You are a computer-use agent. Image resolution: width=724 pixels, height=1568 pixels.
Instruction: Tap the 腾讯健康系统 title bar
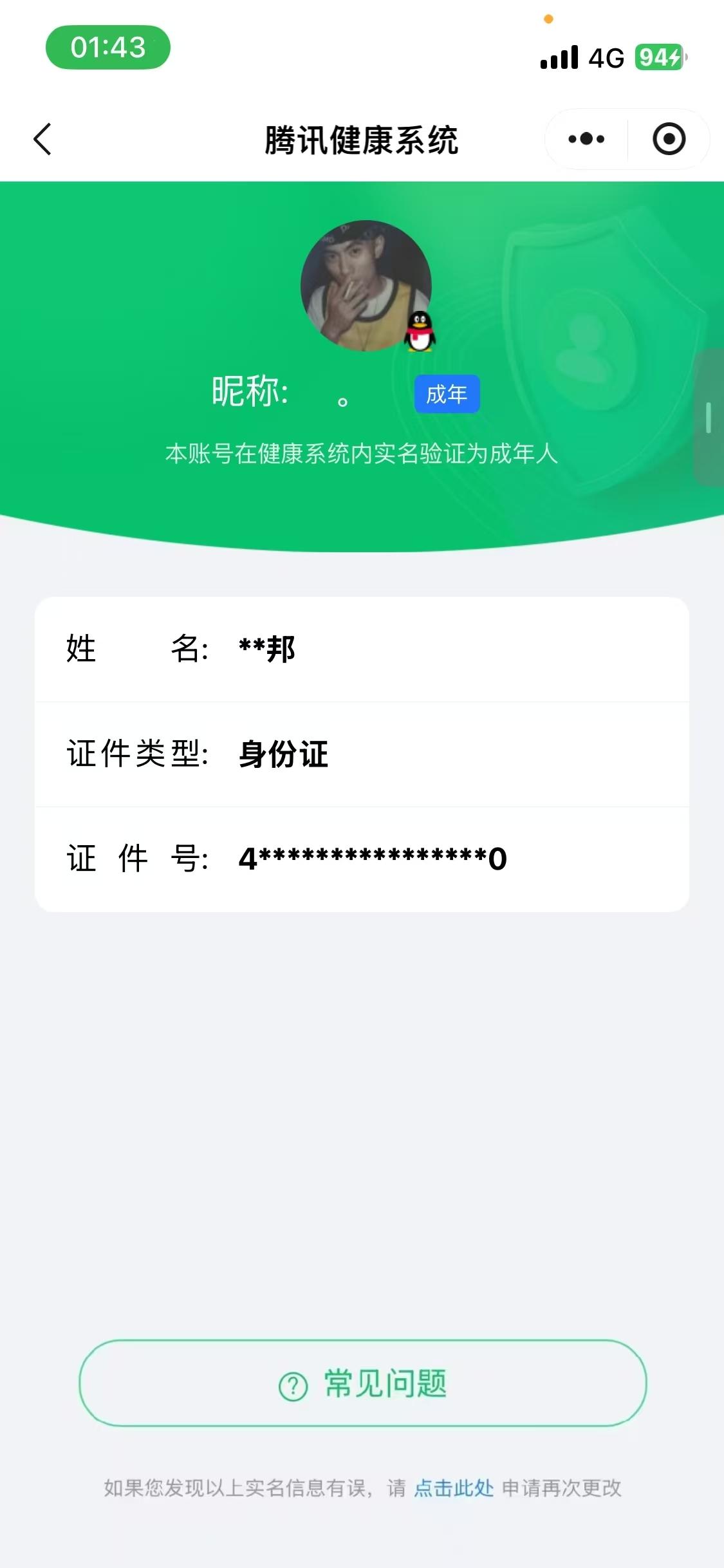tap(362, 138)
